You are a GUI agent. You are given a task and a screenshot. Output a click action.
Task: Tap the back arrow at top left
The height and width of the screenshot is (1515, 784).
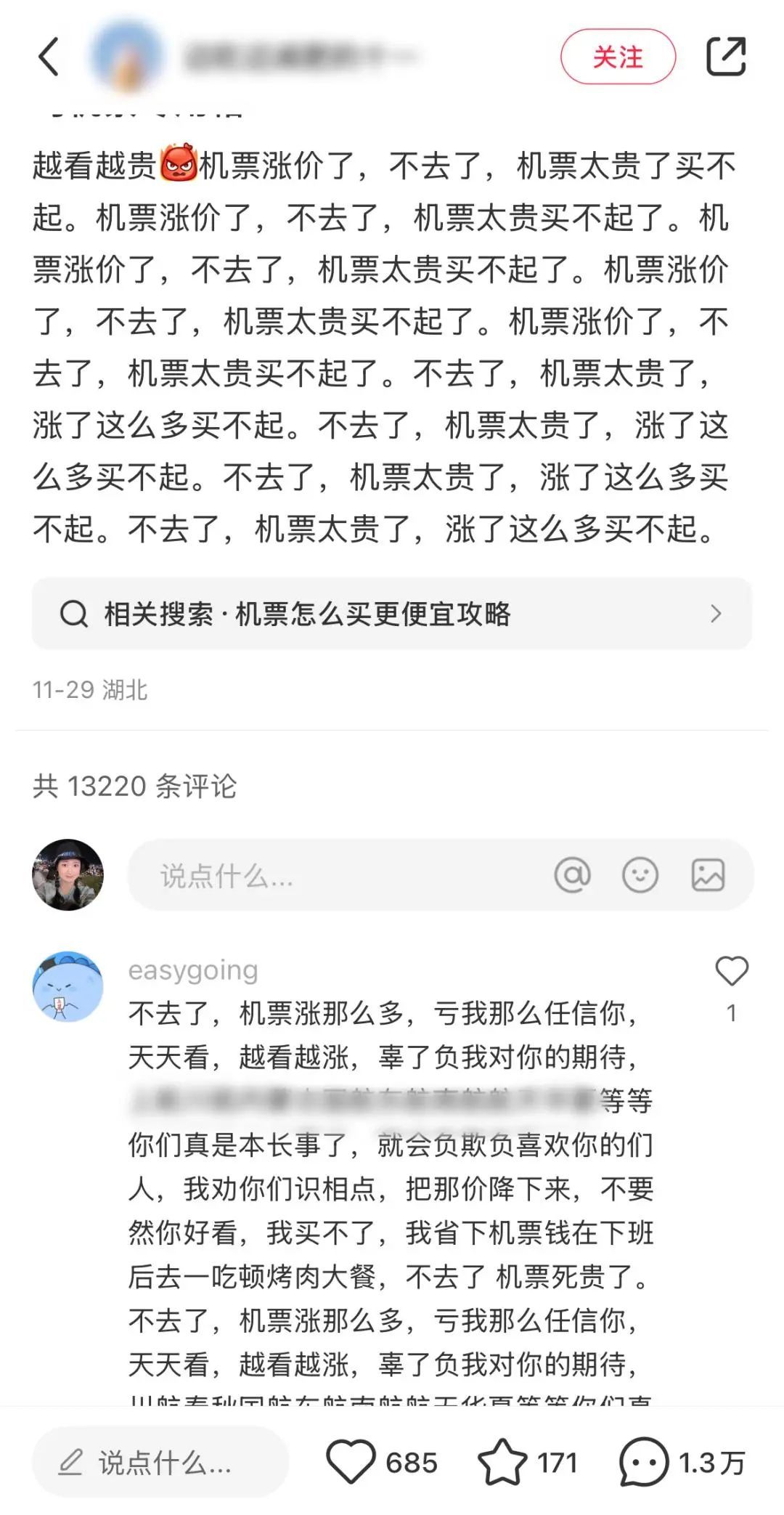(x=49, y=57)
